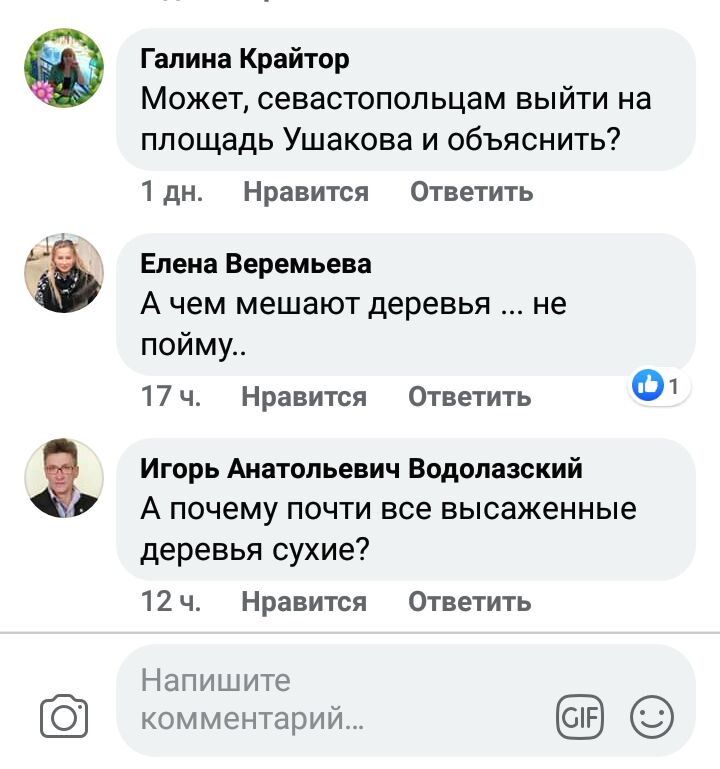Image resolution: width=720 pixels, height=769 pixels.
Task: View reactions on Елена Веремьева's comment
Action: coord(660,385)
